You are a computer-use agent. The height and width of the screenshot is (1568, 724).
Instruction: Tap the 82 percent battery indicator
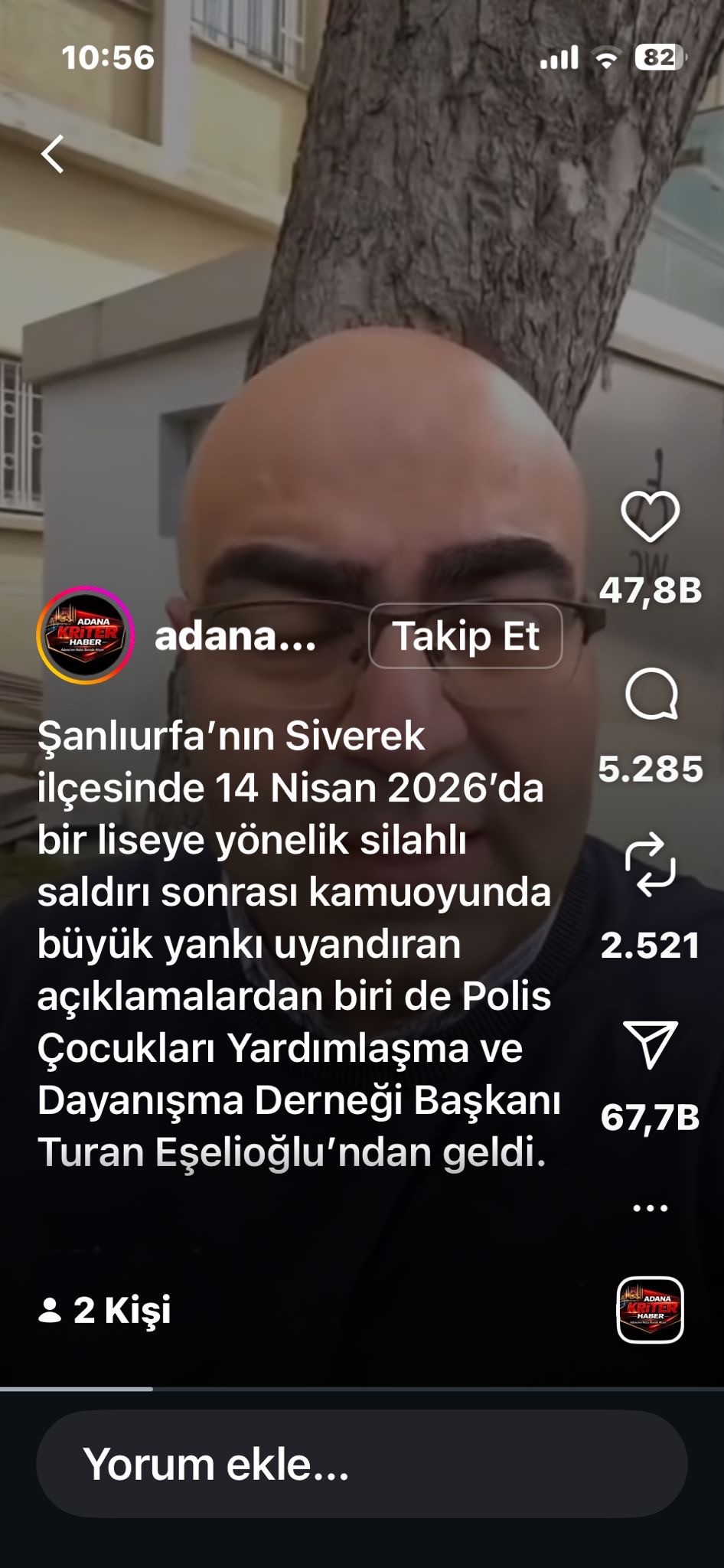click(660, 57)
